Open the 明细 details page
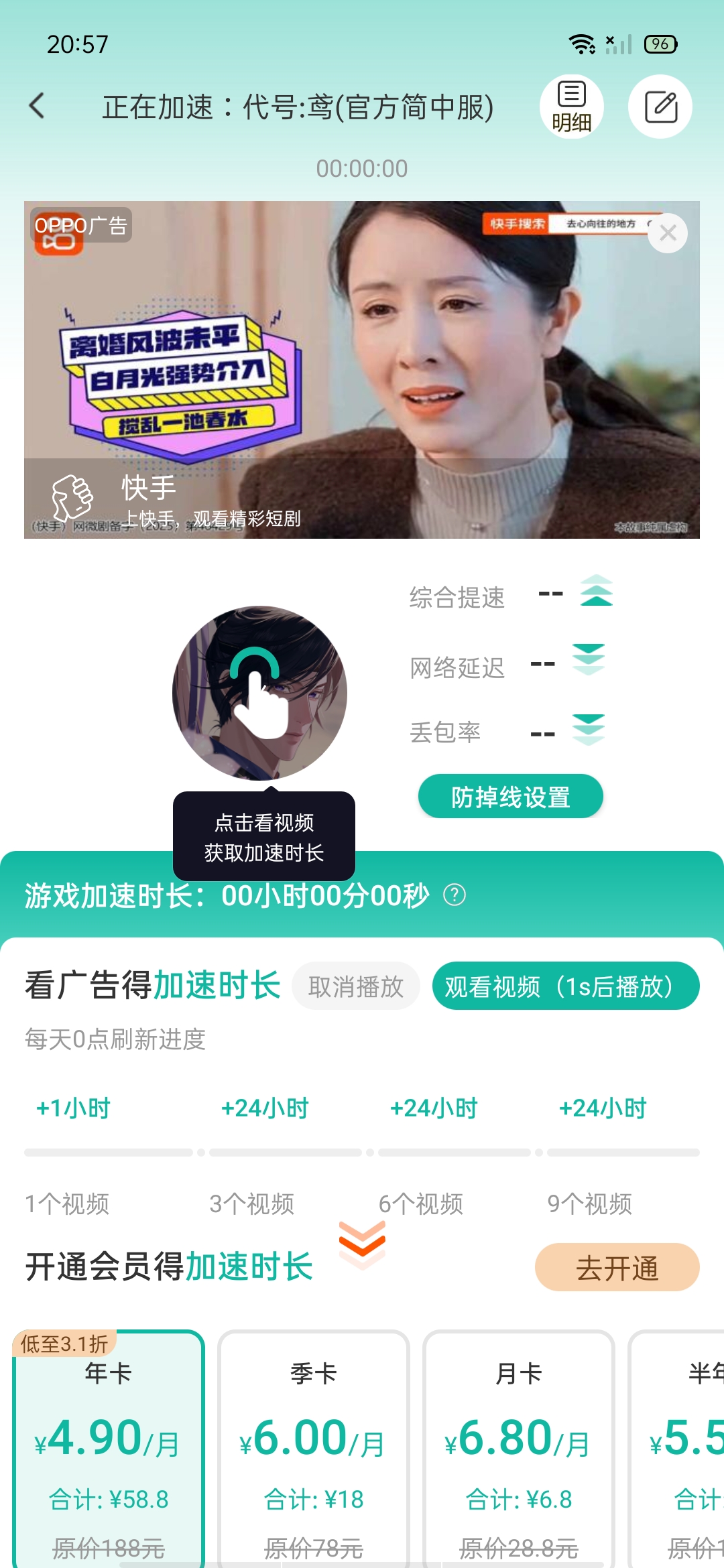Screen dimensions: 724x1568 [571, 107]
